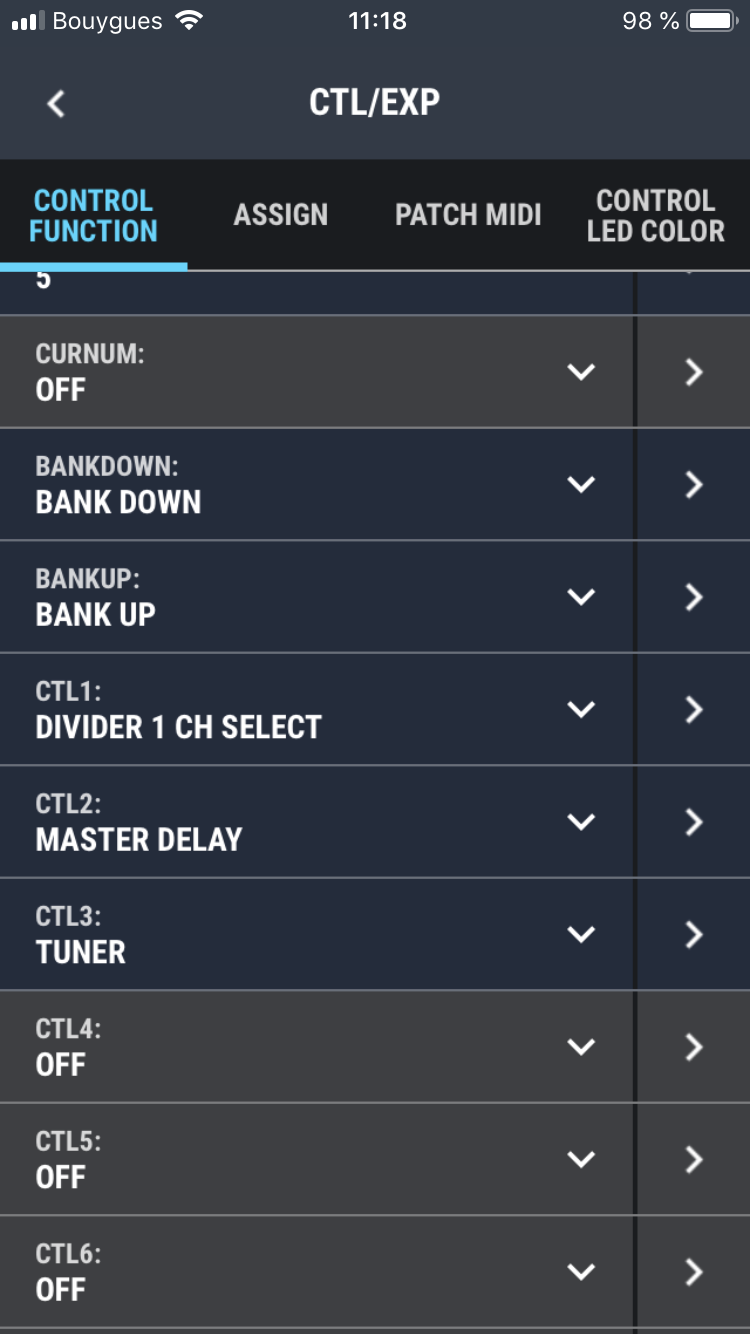Image resolution: width=750 pixels, height=1334 pixels.
Task: Expand the CTL4 dropdown
Action: (581, 1047)
